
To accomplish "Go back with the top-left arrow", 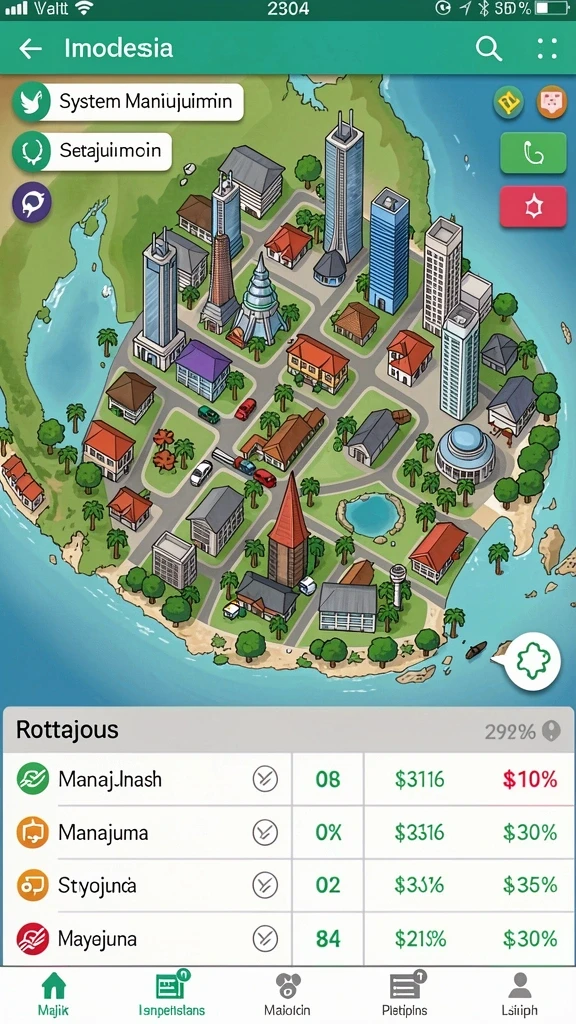I will pos(30,48).
